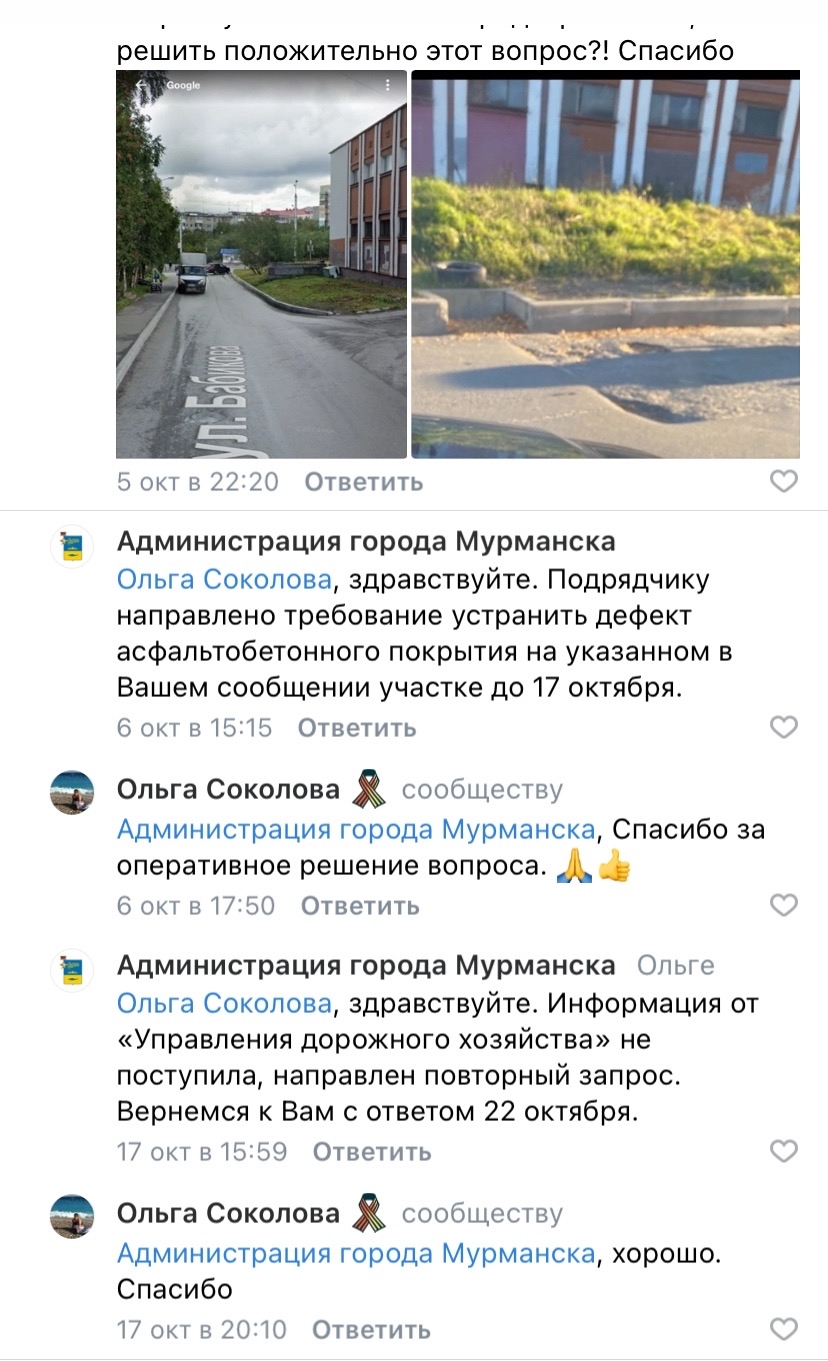Like Ольга's comment from 6 окт 17:50
The height and width of the screenshot is (1361, 828).
coord(784,905)
